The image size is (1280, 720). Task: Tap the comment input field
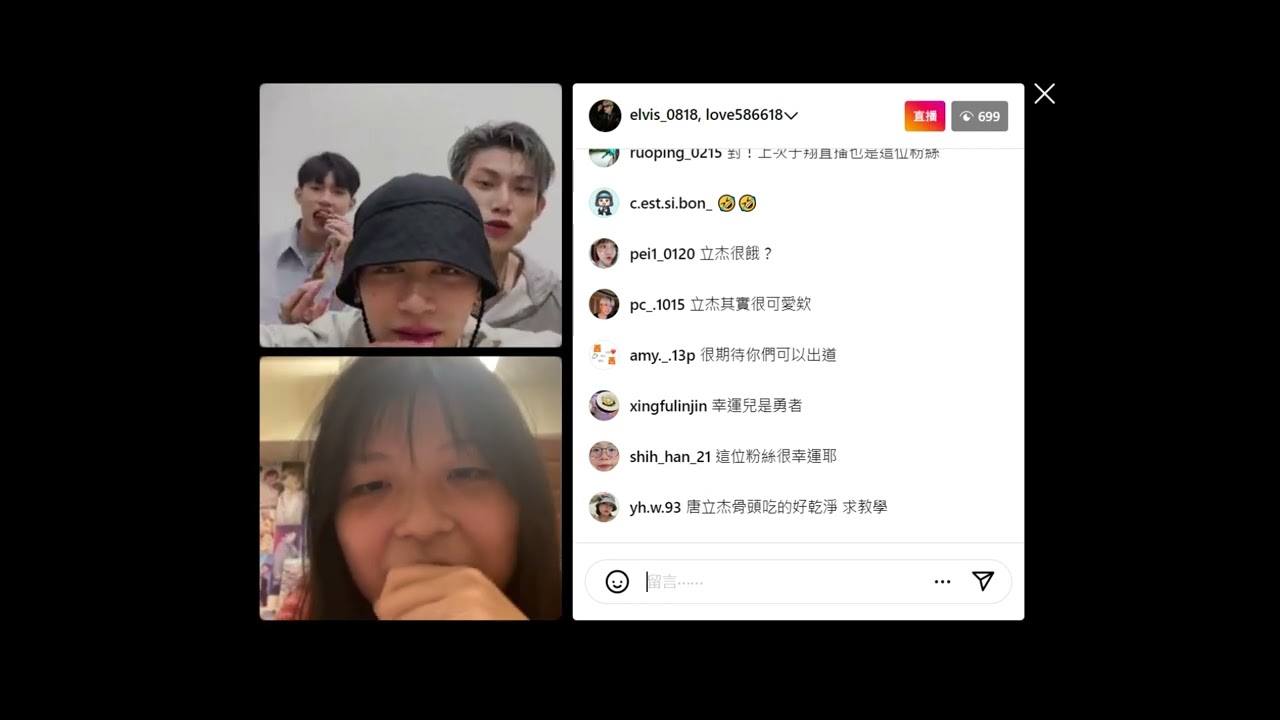coord(780,582)
